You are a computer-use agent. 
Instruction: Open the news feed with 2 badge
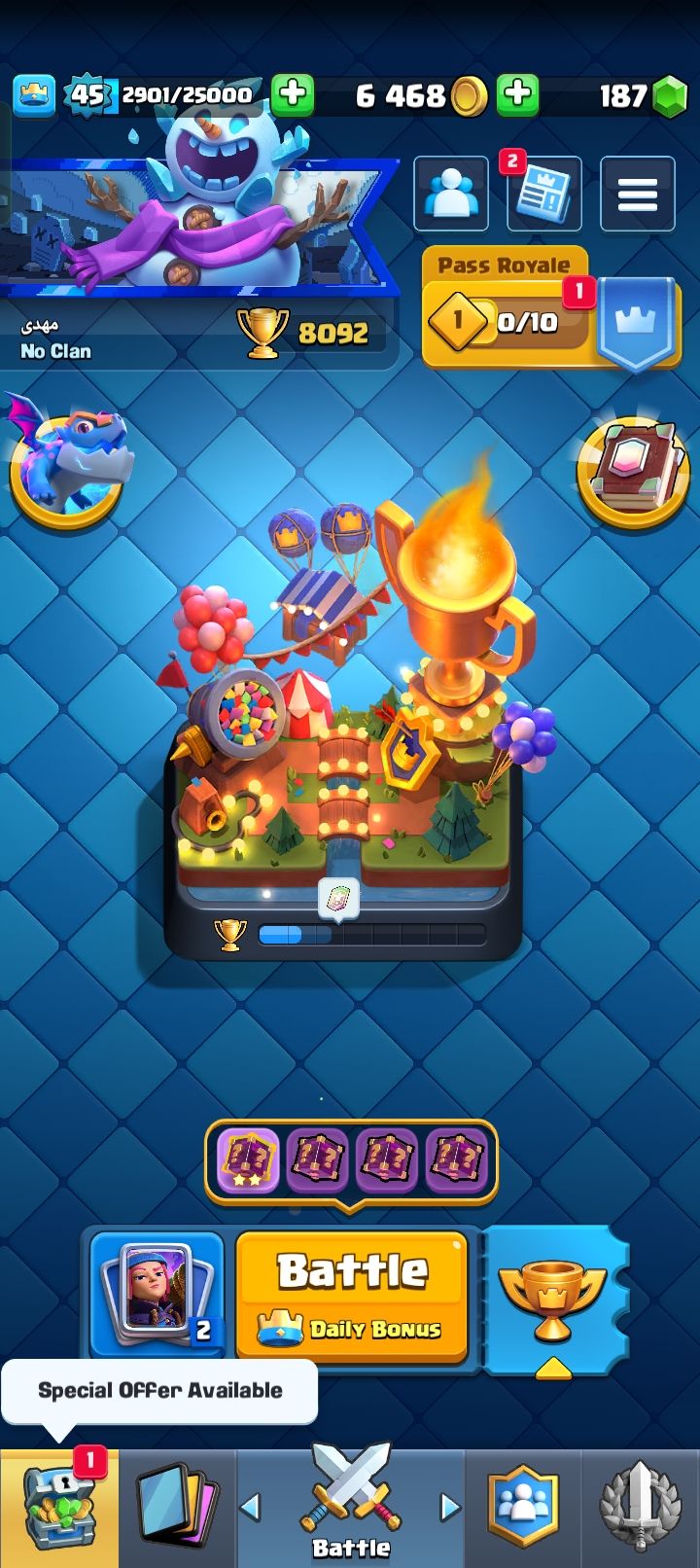(x=542, y=195)
